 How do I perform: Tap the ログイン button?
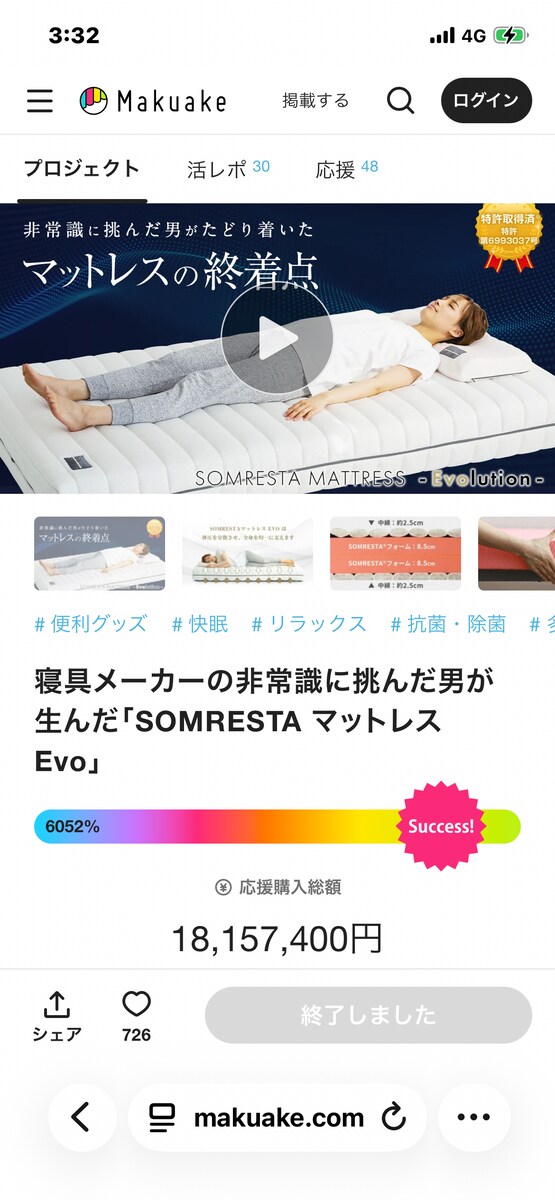(x=486, y=101)
